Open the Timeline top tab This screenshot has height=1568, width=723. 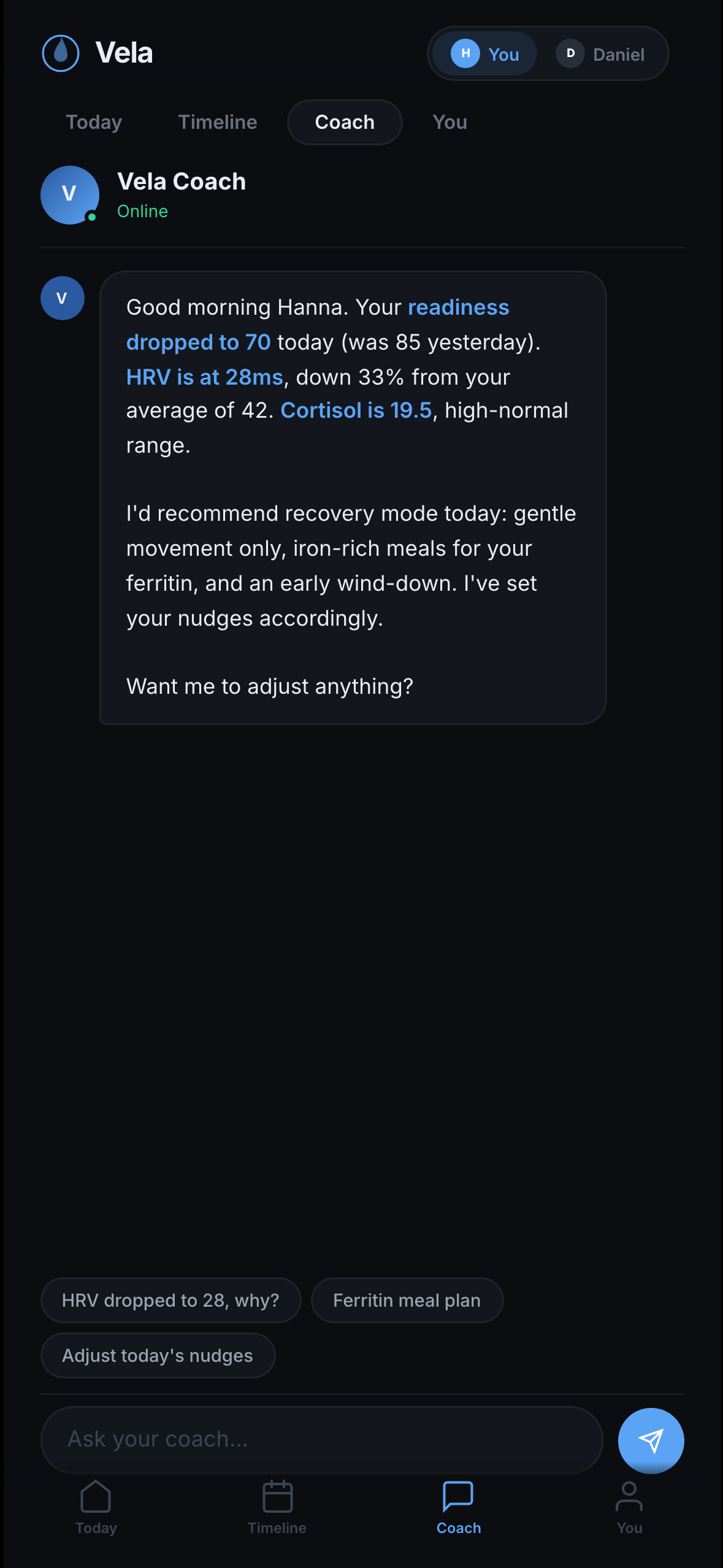[218, 122]
